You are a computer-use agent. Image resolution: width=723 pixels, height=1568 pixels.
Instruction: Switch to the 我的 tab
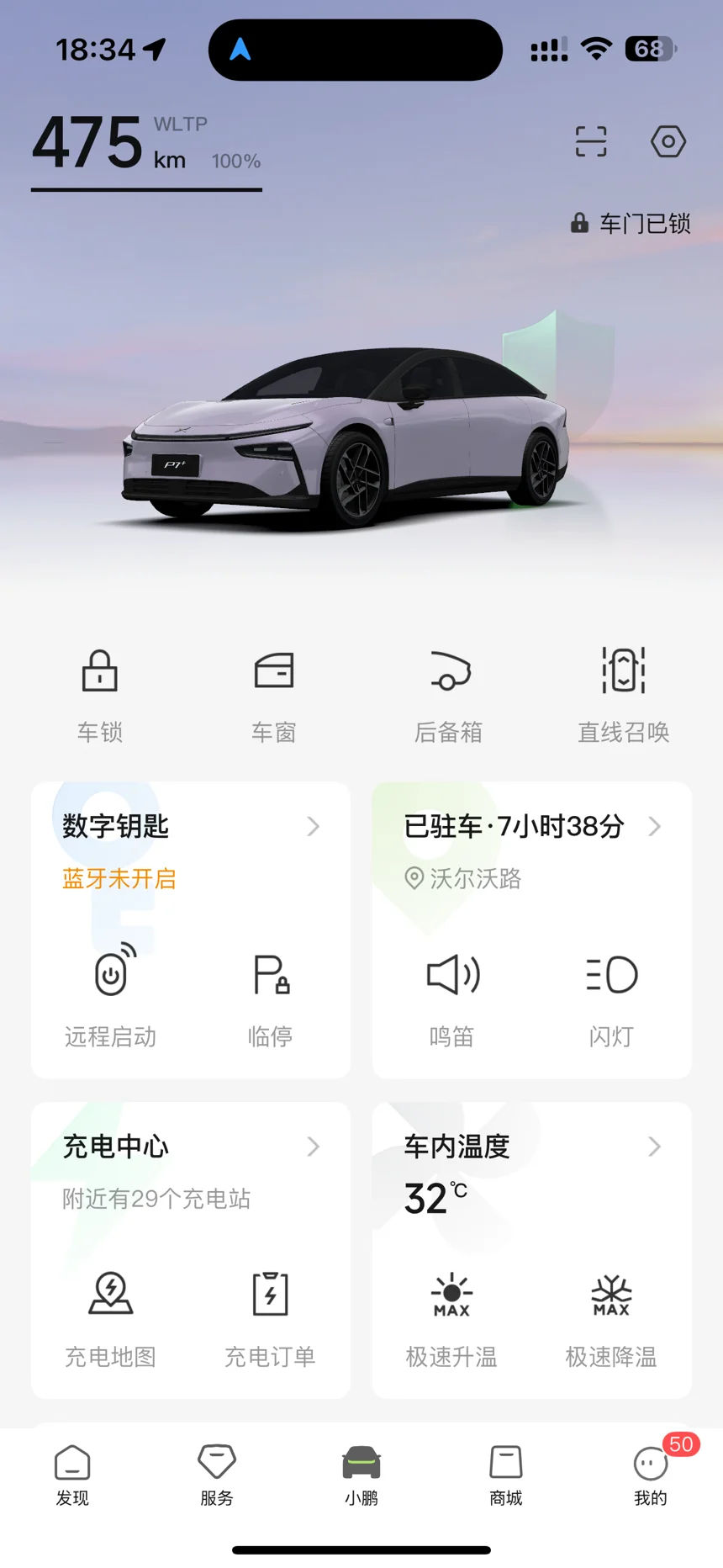[651, 1475]
